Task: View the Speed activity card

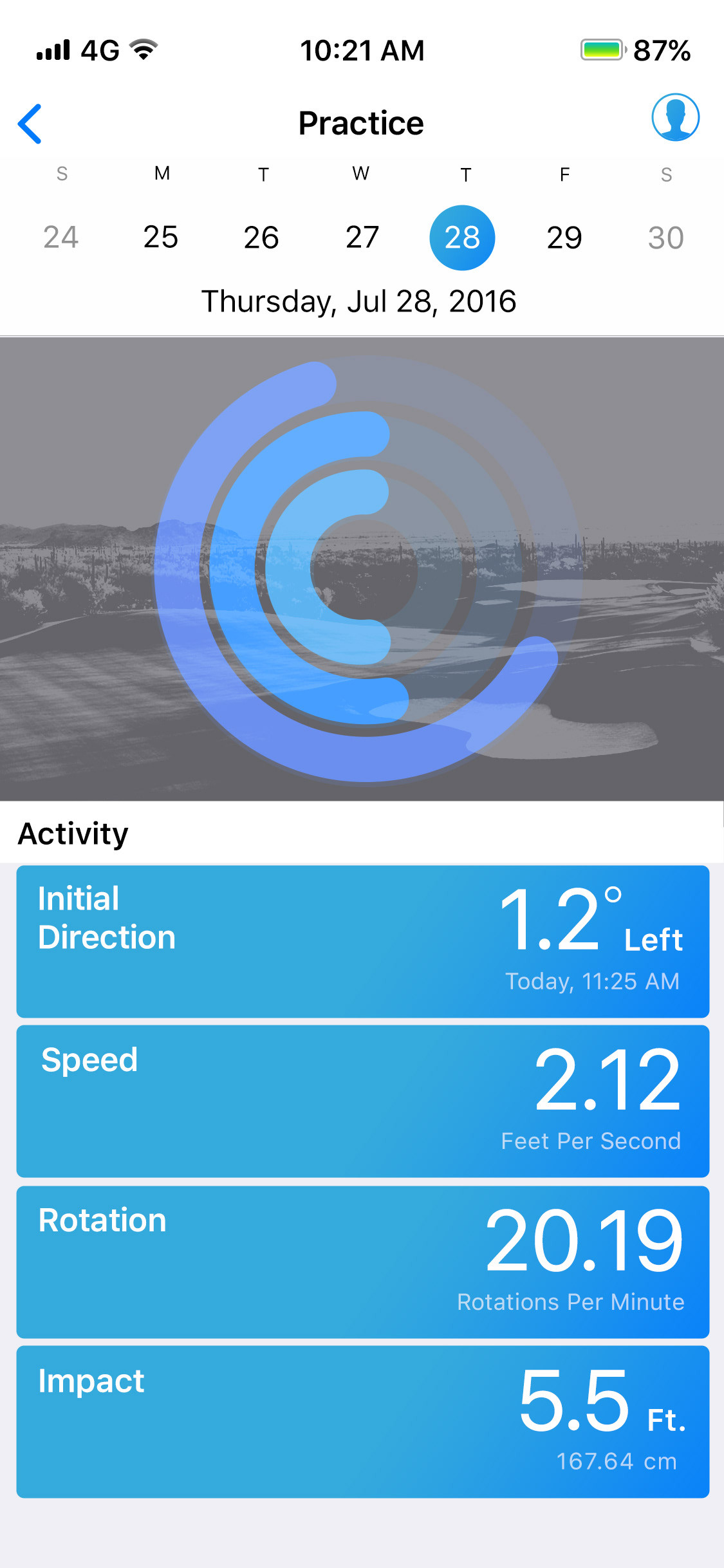Action: click(363, 1101)
